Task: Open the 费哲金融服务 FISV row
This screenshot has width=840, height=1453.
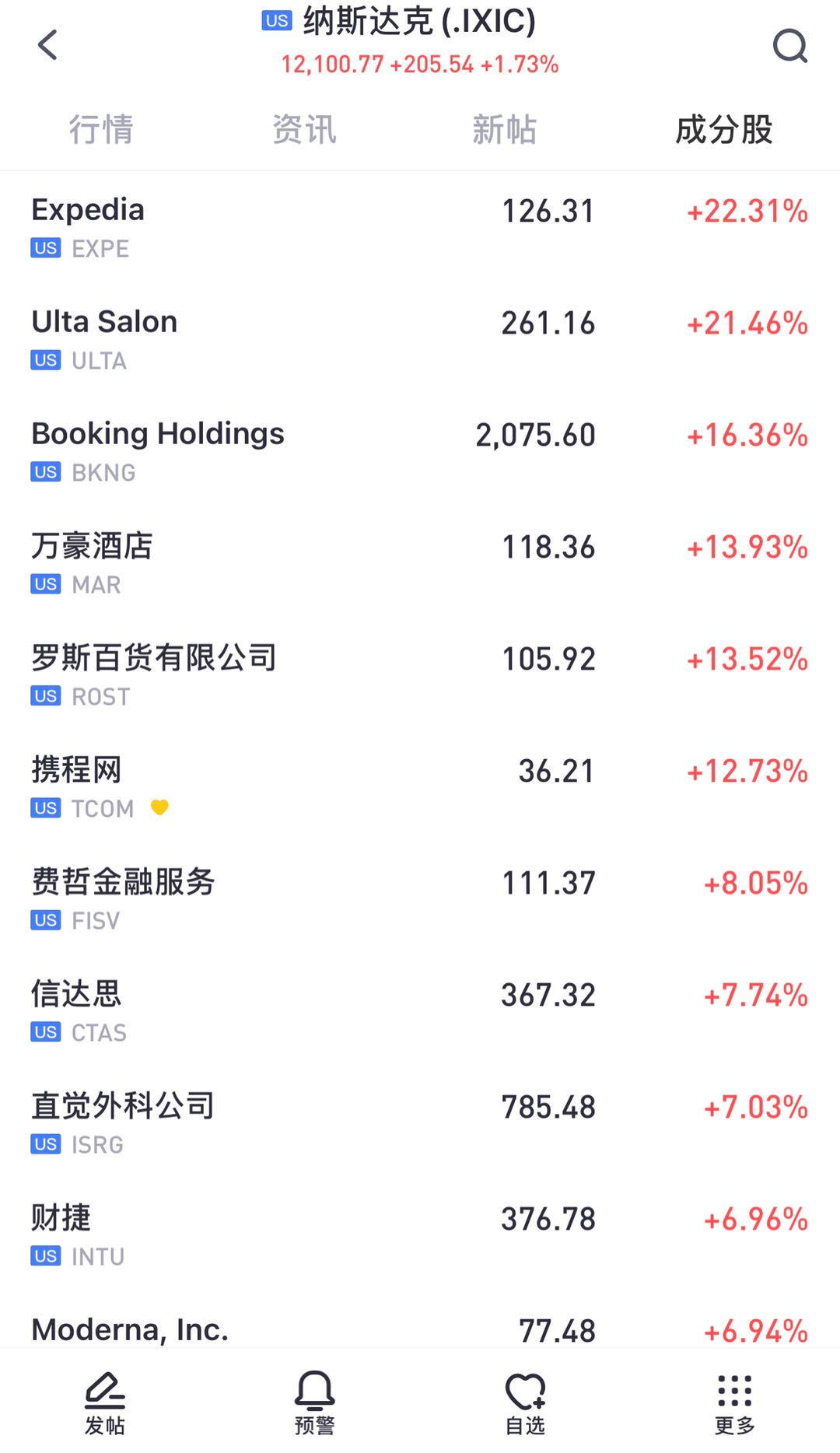Action: 420,899
